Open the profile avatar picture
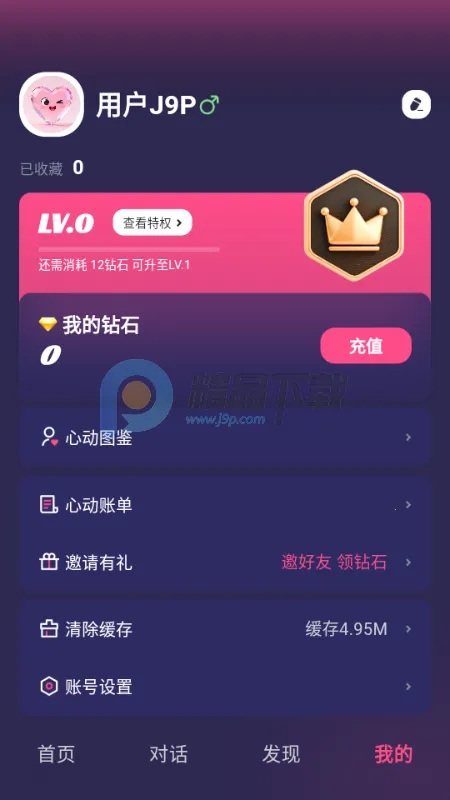Viewport: 450px width, 800px height. pos(51,104)
